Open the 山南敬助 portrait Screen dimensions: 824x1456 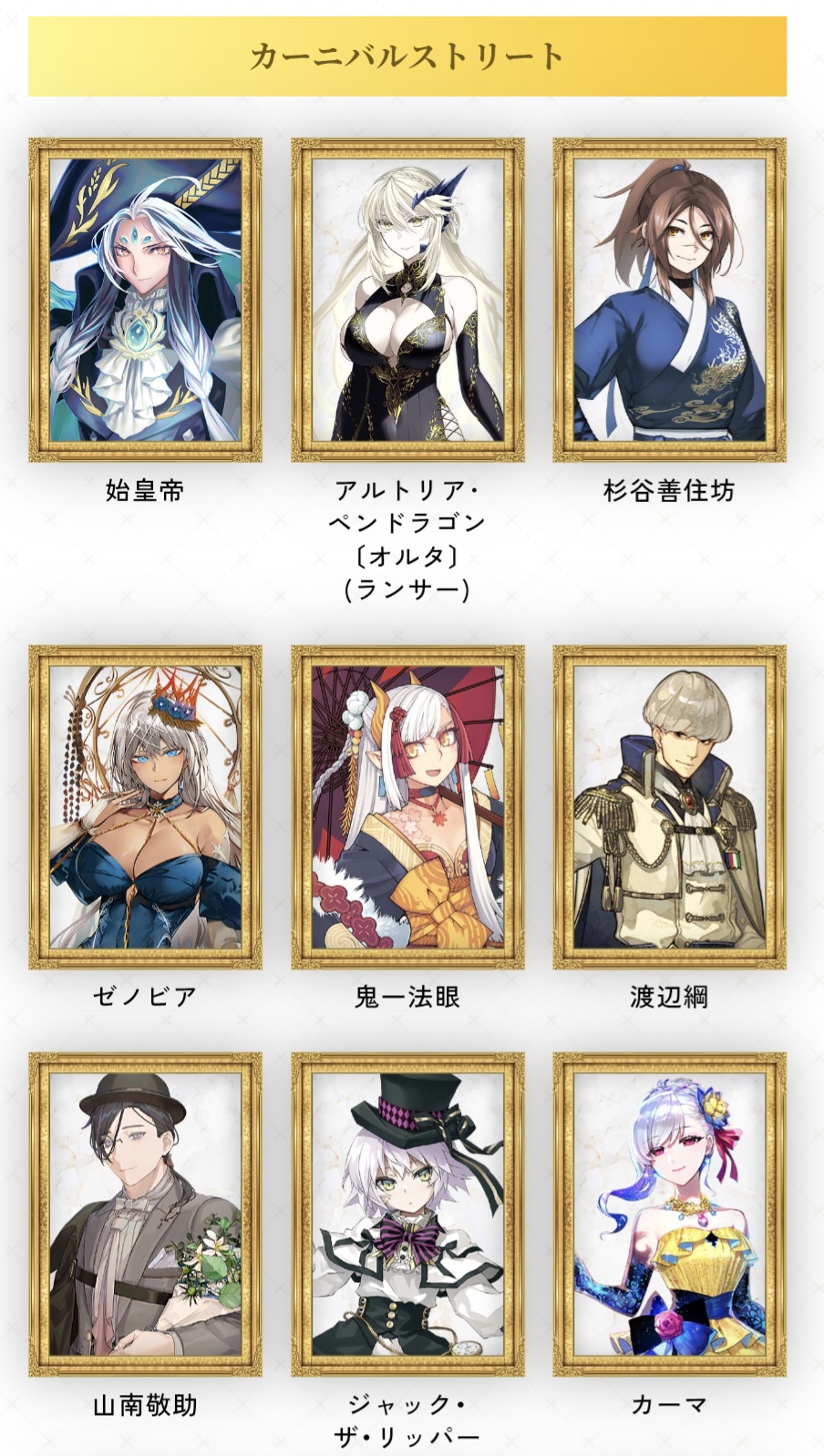tap(145, 1214)
